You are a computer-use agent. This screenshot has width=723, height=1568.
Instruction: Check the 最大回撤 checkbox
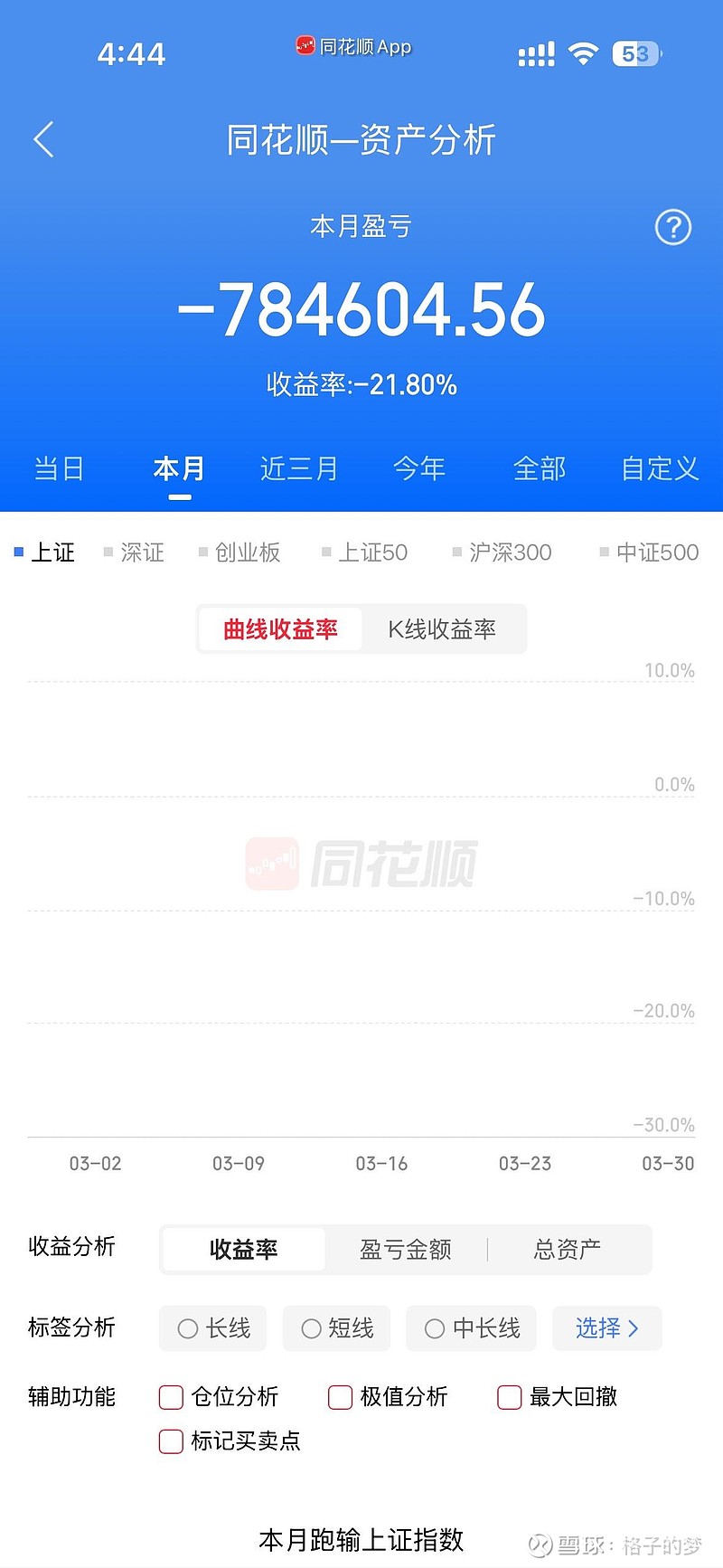coord(510,1397)
